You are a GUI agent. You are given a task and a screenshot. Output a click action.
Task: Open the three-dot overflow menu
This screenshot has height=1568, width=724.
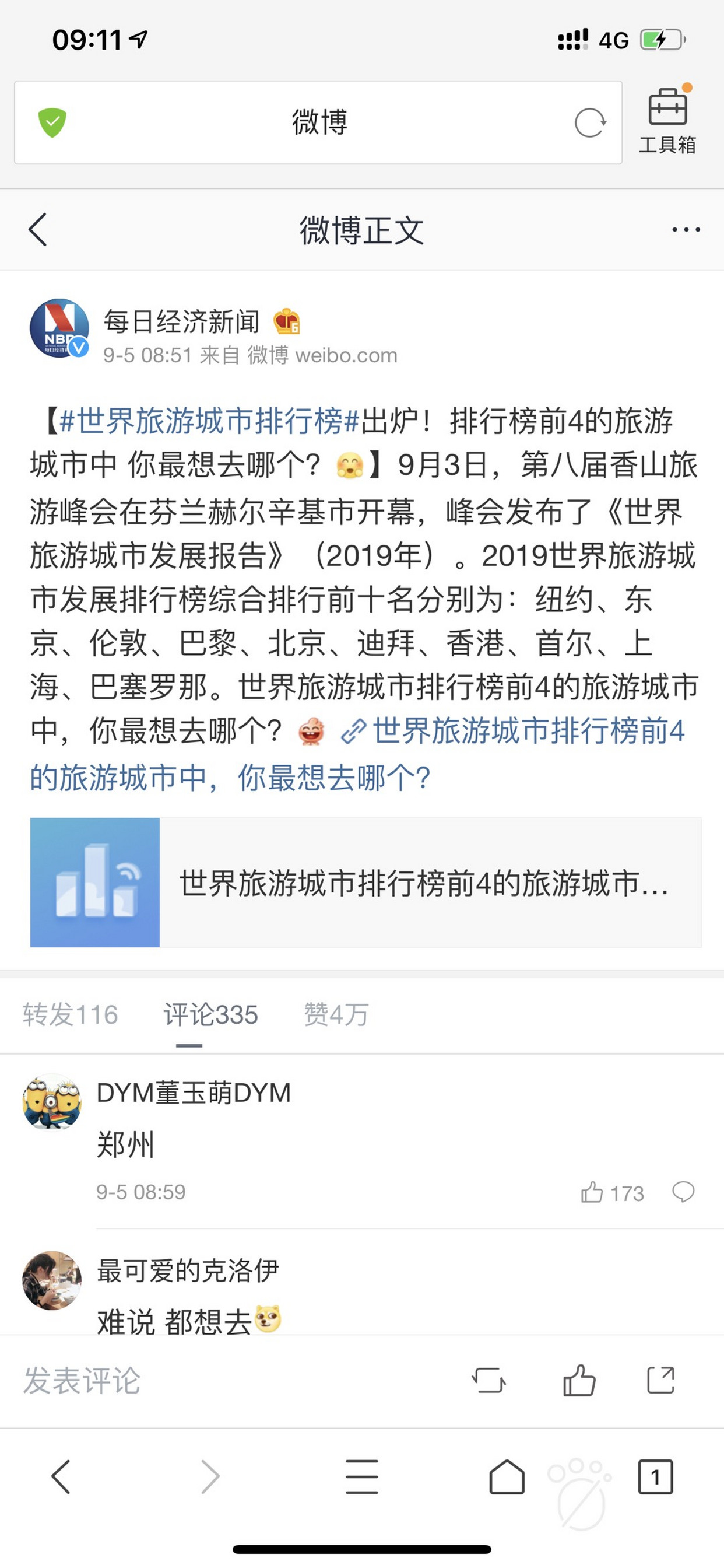(x=686, y=230)
